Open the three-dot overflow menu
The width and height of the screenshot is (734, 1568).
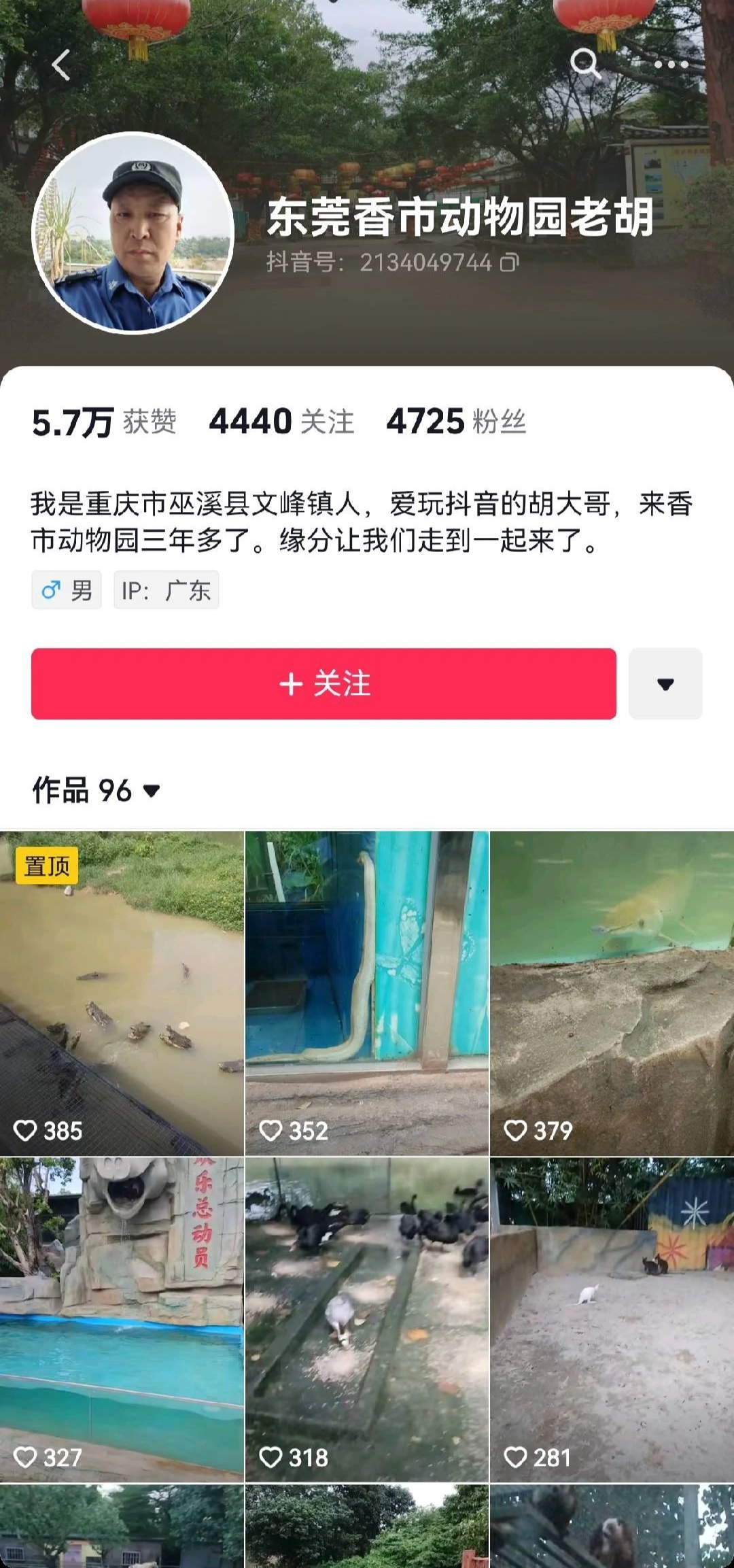point(671,65)
